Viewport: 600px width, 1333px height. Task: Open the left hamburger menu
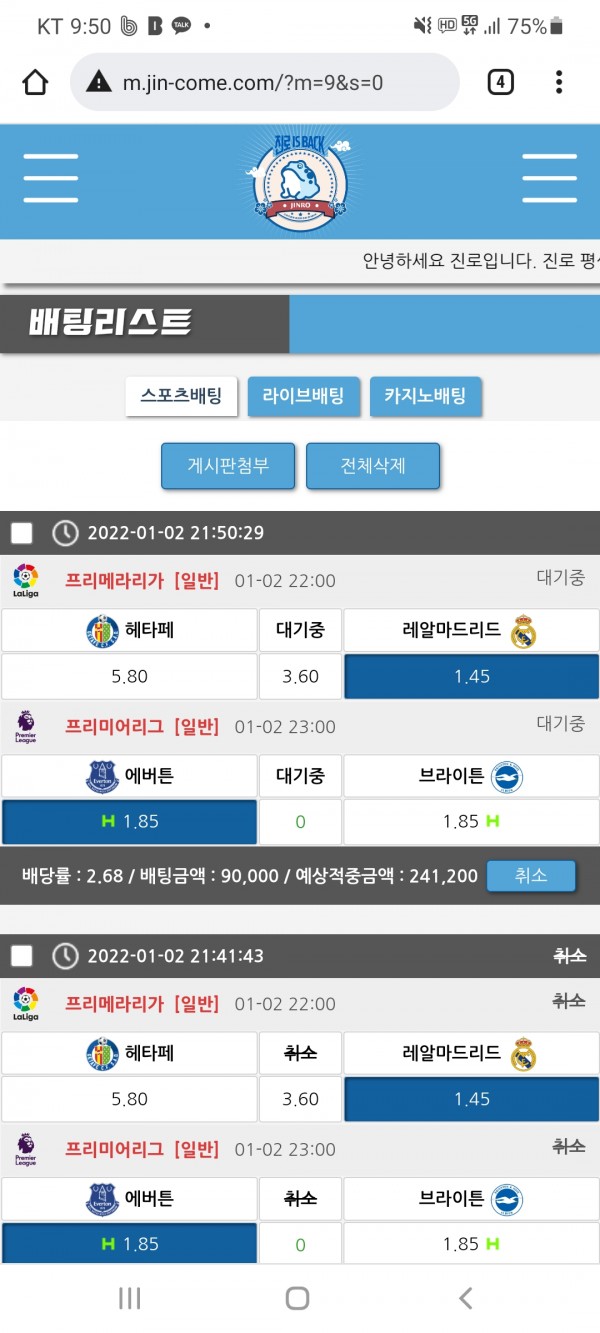coord(51,180)
